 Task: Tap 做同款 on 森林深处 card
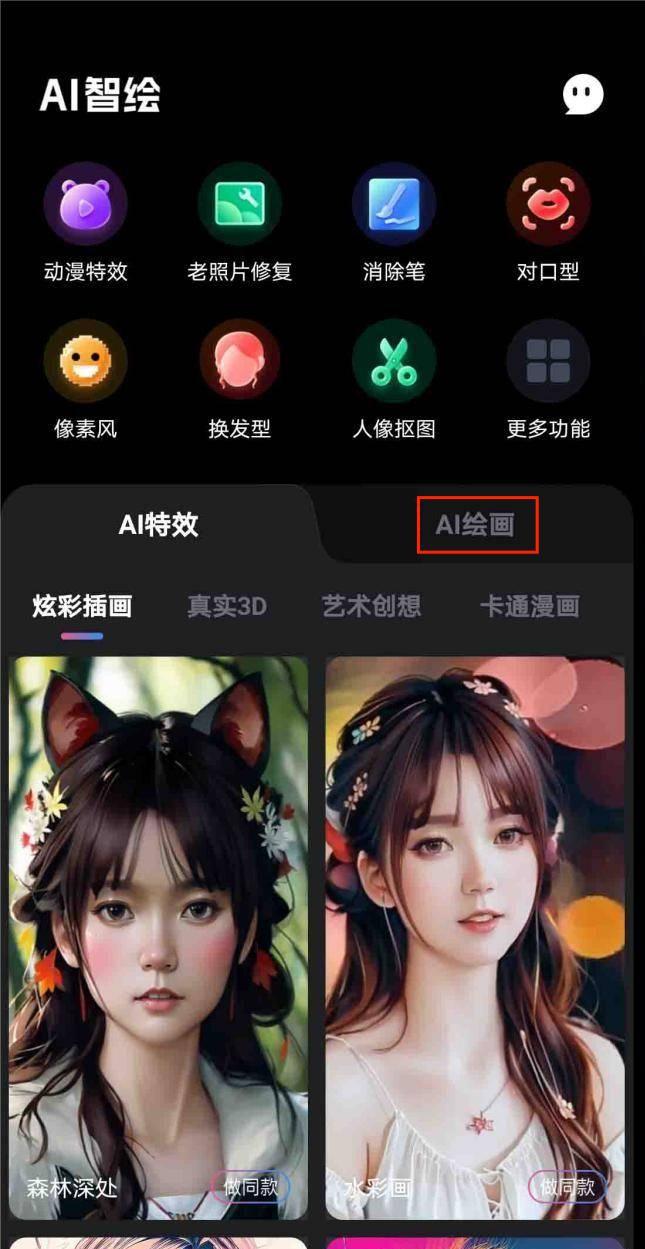point(250,1187)
